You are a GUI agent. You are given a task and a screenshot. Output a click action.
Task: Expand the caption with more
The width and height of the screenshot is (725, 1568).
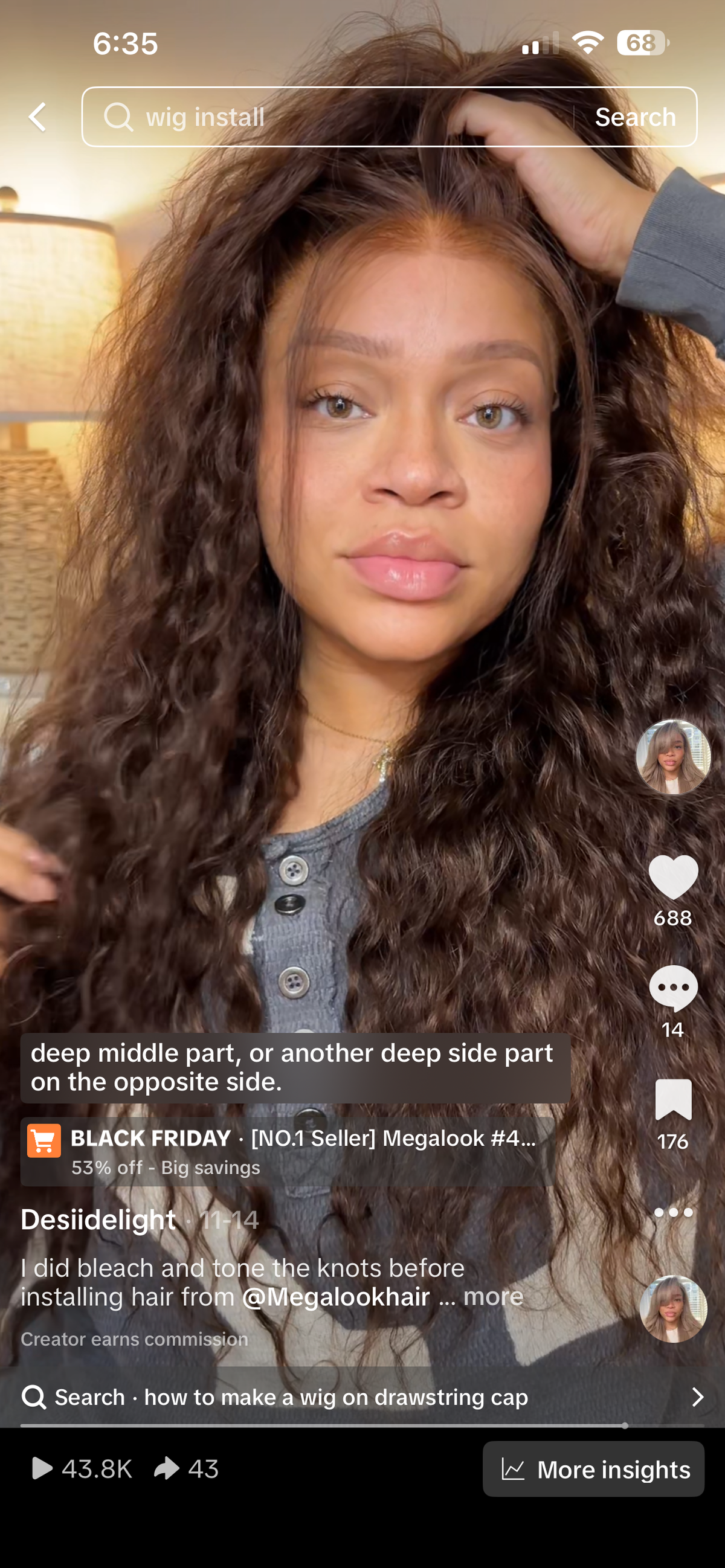click(x=492, y=1297)
